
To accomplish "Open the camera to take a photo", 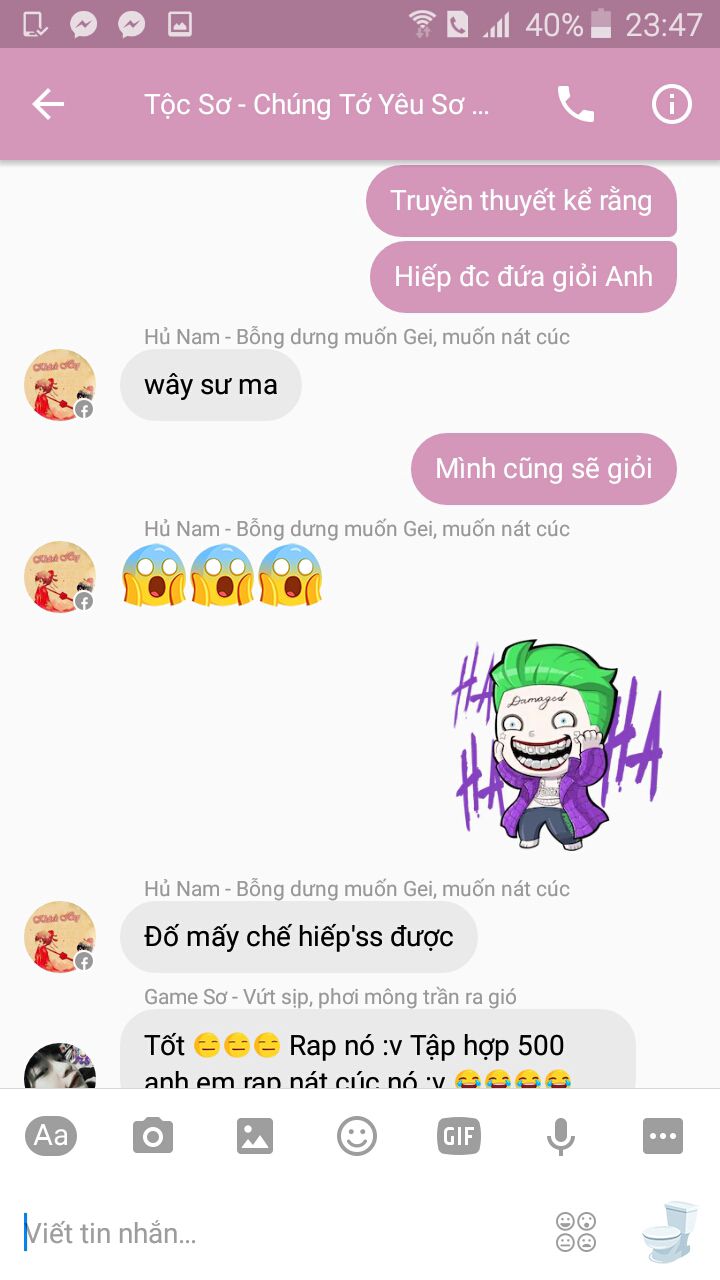I will (153, 1136).
